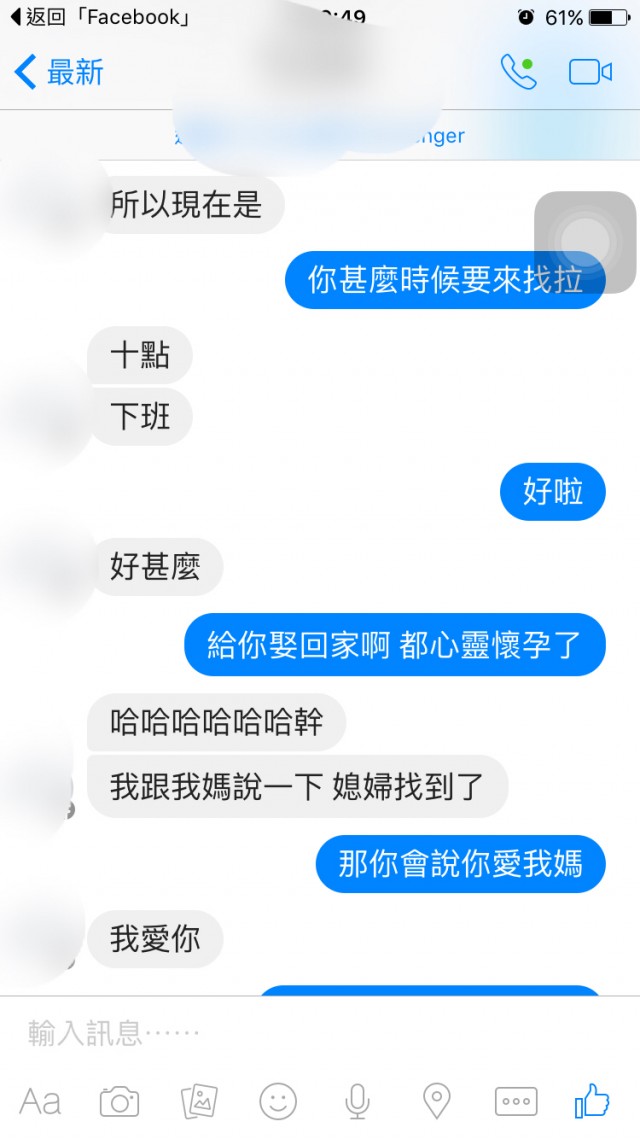Screen dimensions: 640x1139
Task: Record a voice message with the microphone
Action: pyautogui.click(x=356, y=1102)
